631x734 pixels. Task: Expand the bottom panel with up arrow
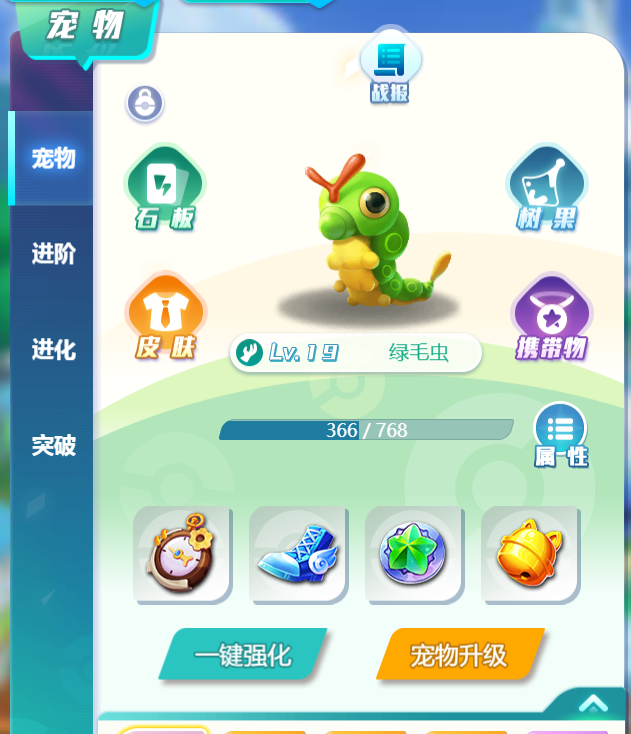coord(593,705)
